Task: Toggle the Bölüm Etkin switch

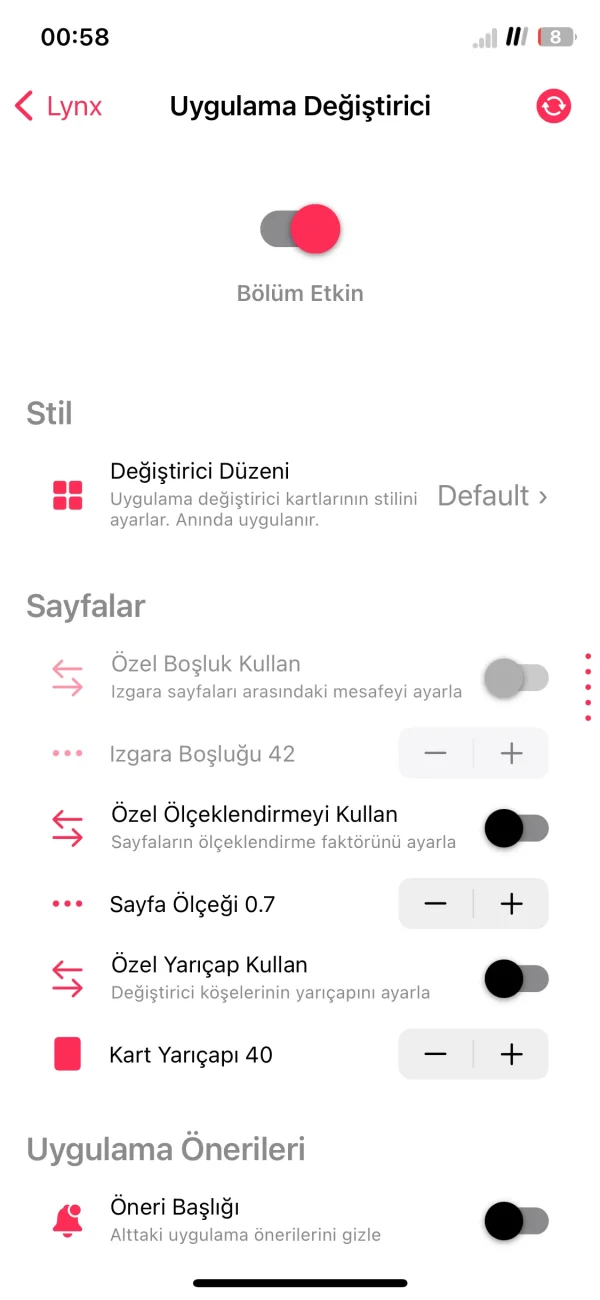Action: click(300, 229)
